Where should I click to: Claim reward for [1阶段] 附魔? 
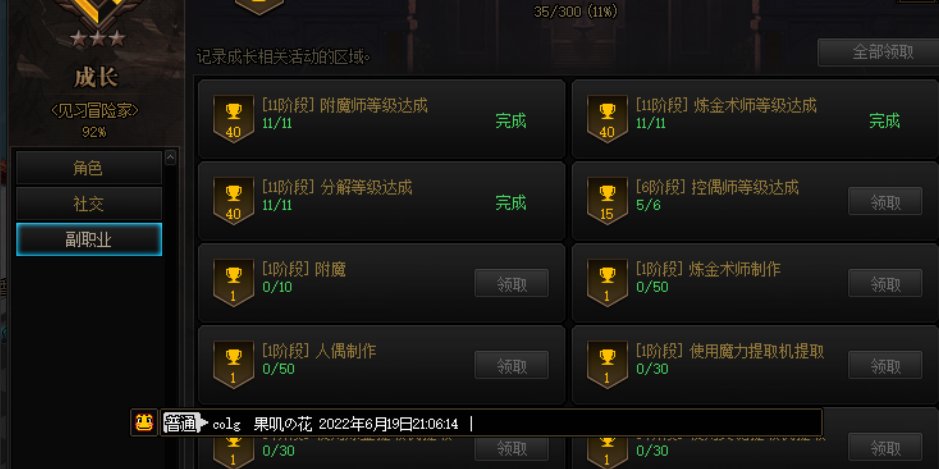pos(511,283)
